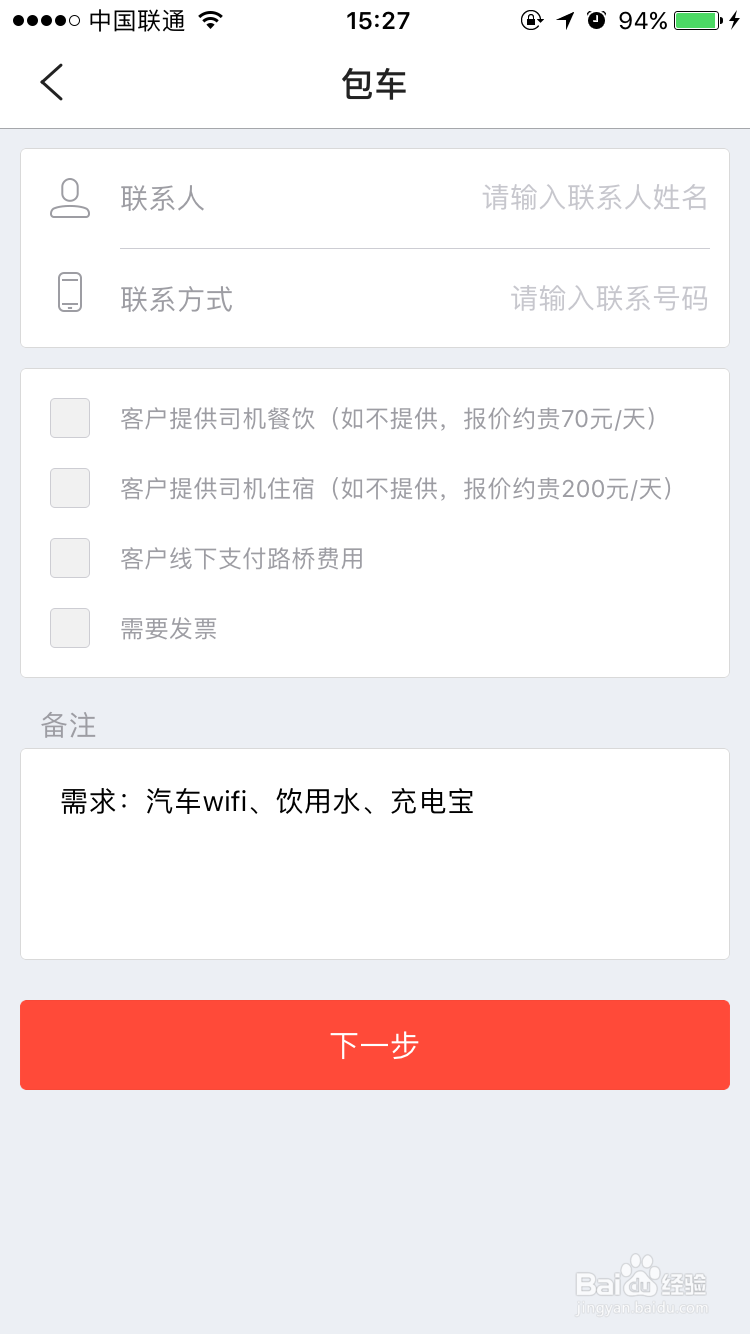Tap the back arrow to return
750x1334 pixels.
51,83
